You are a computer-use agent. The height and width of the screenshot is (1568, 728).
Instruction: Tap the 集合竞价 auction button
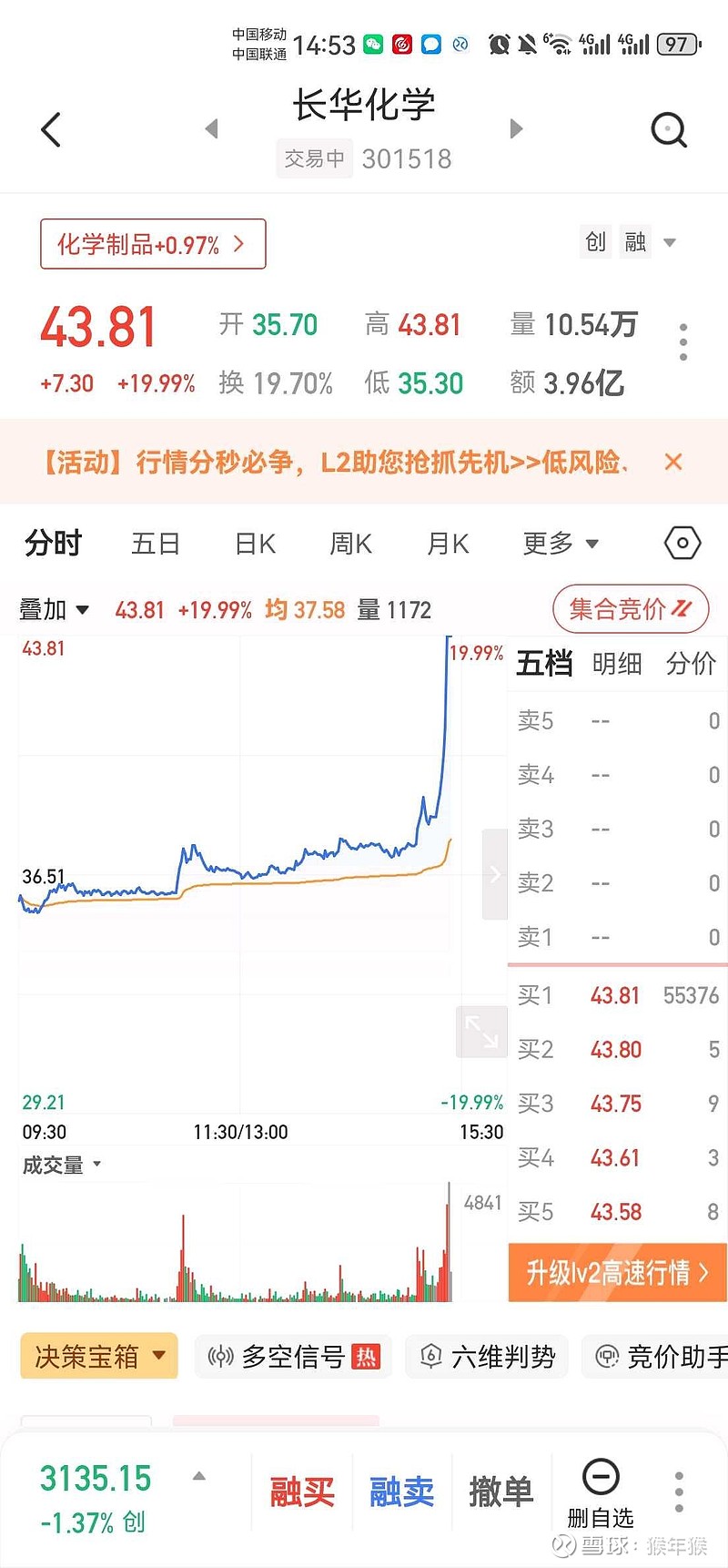click(x=630, y=609)
